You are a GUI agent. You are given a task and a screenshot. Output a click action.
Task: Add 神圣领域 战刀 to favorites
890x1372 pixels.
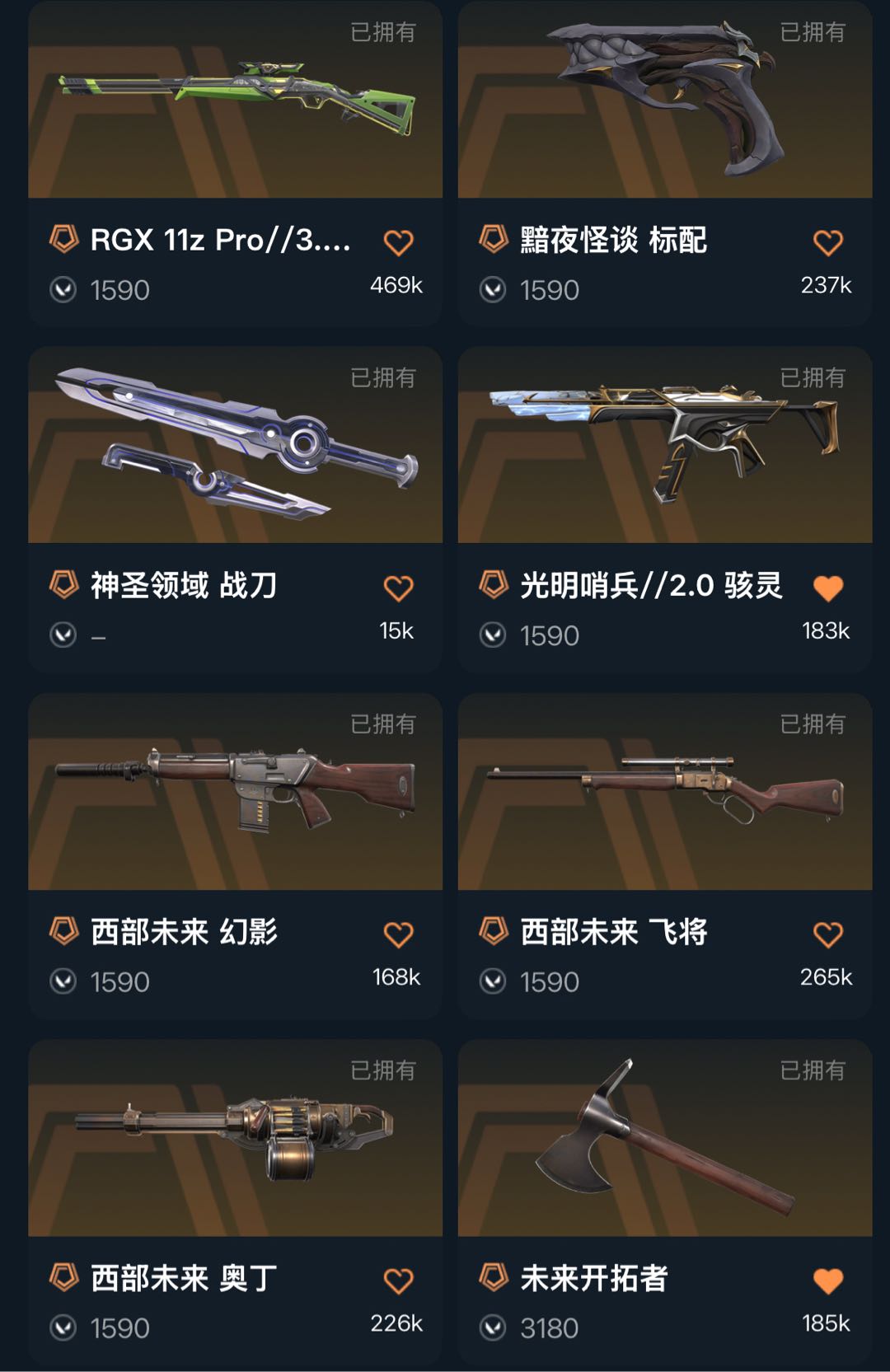(399, 588)
